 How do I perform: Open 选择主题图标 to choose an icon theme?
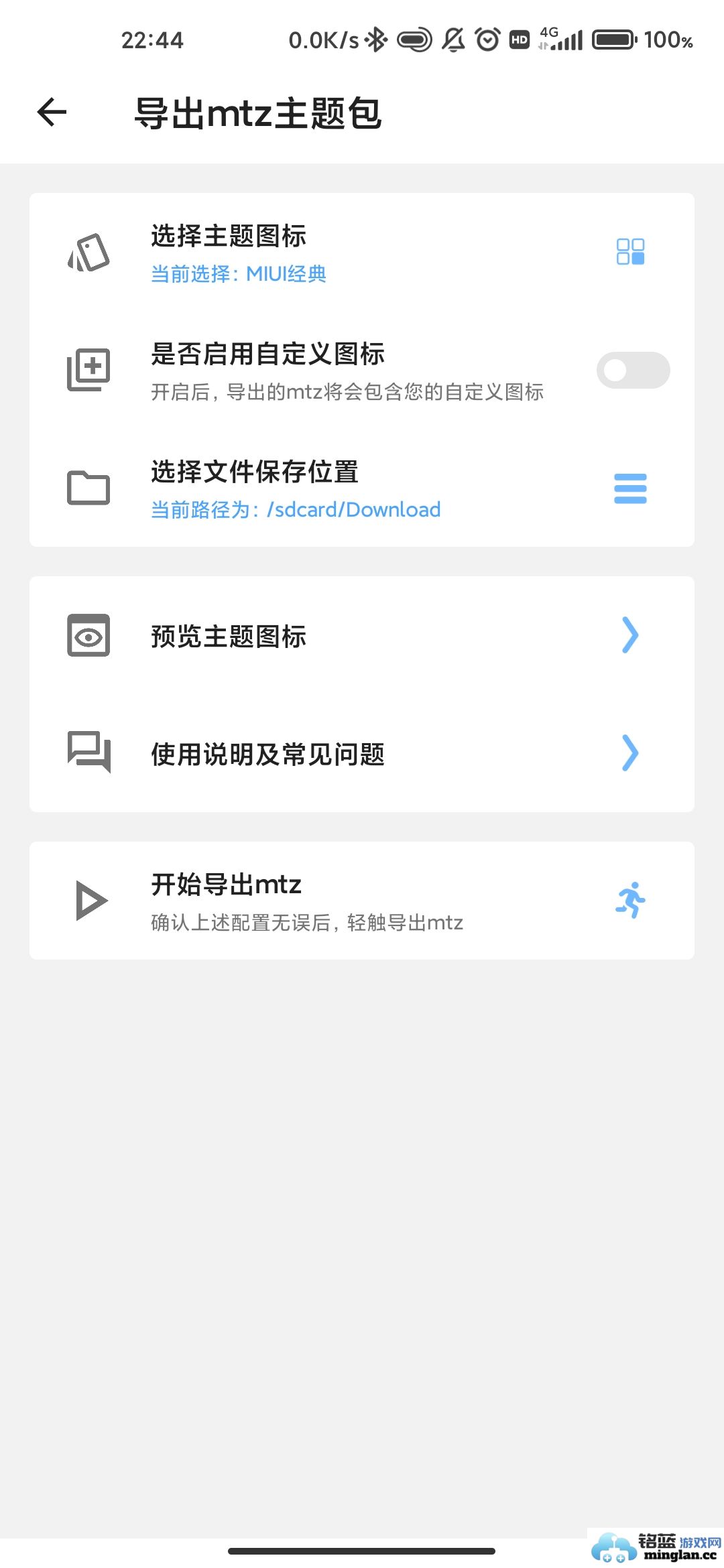(362, 253)
